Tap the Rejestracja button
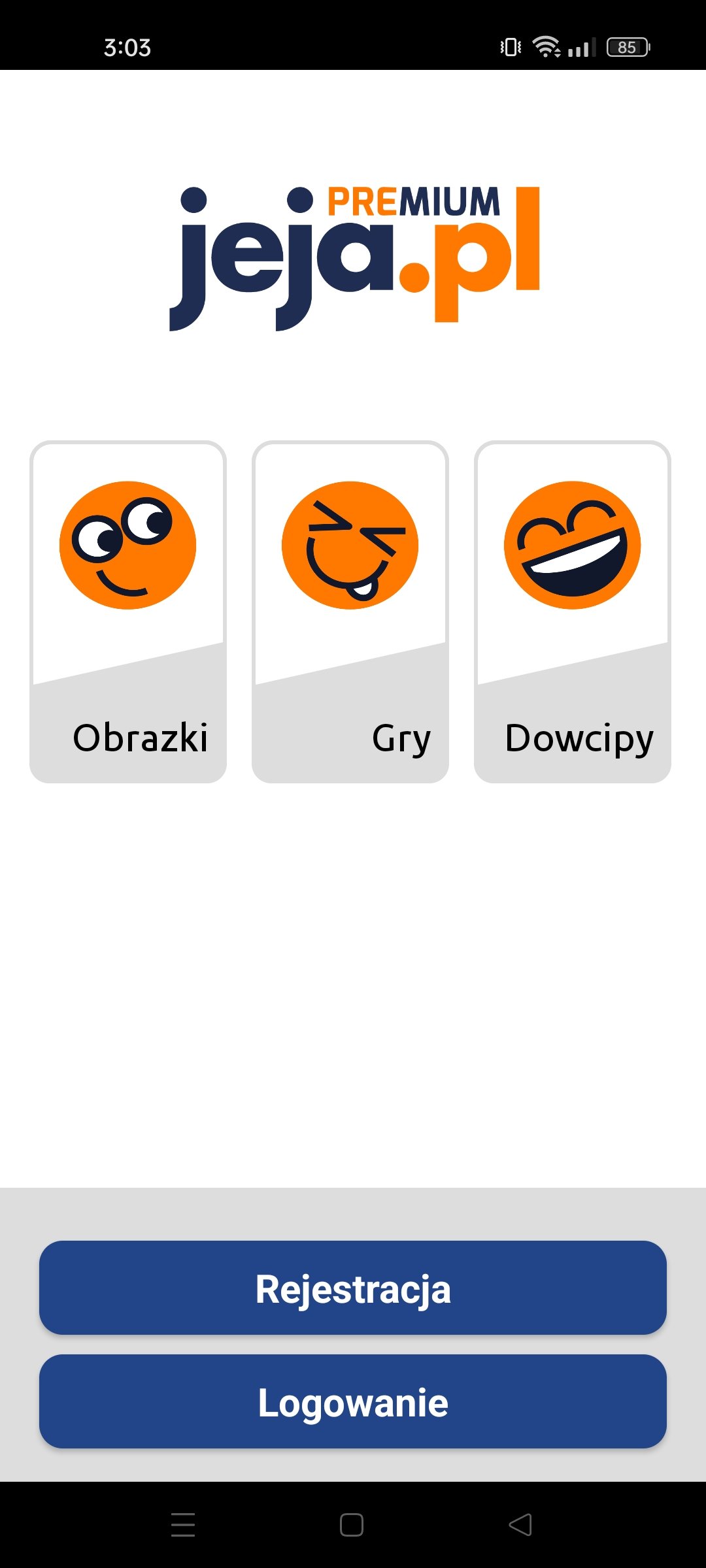 pos(353,1288)
